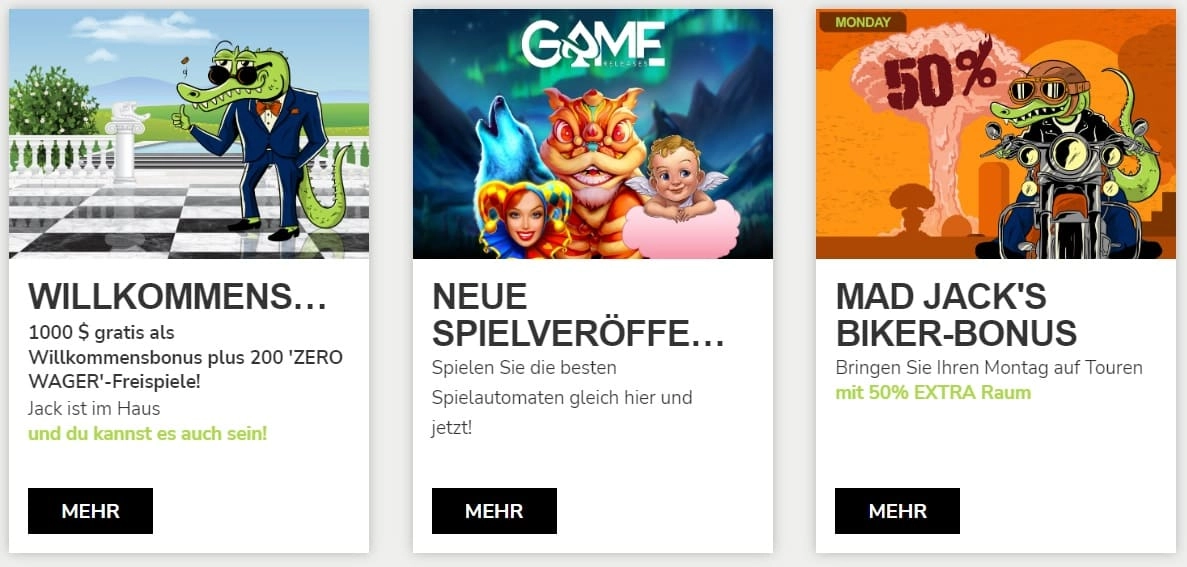Tap MEHR under Mad Jack's Biker-Bonus
This screenshot has height=567, width=1187.
click(897, 511)
